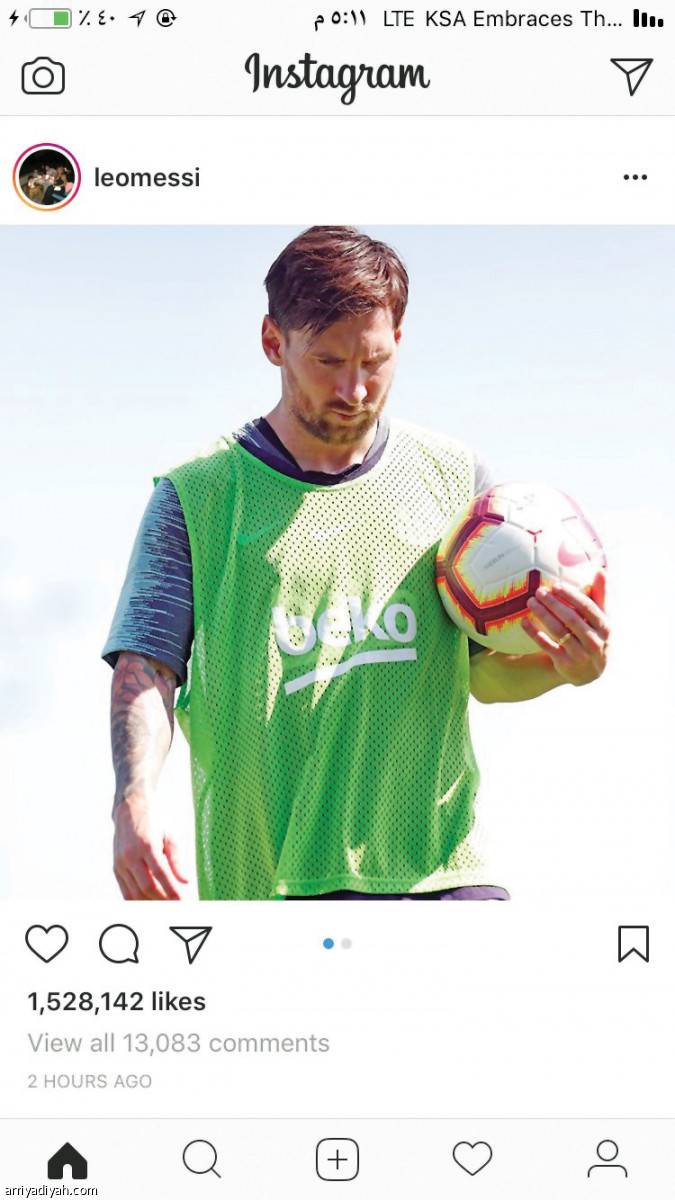Like leomessi's post with heart icon
The image size is (675, 1200).
click(x=46, y=944)
